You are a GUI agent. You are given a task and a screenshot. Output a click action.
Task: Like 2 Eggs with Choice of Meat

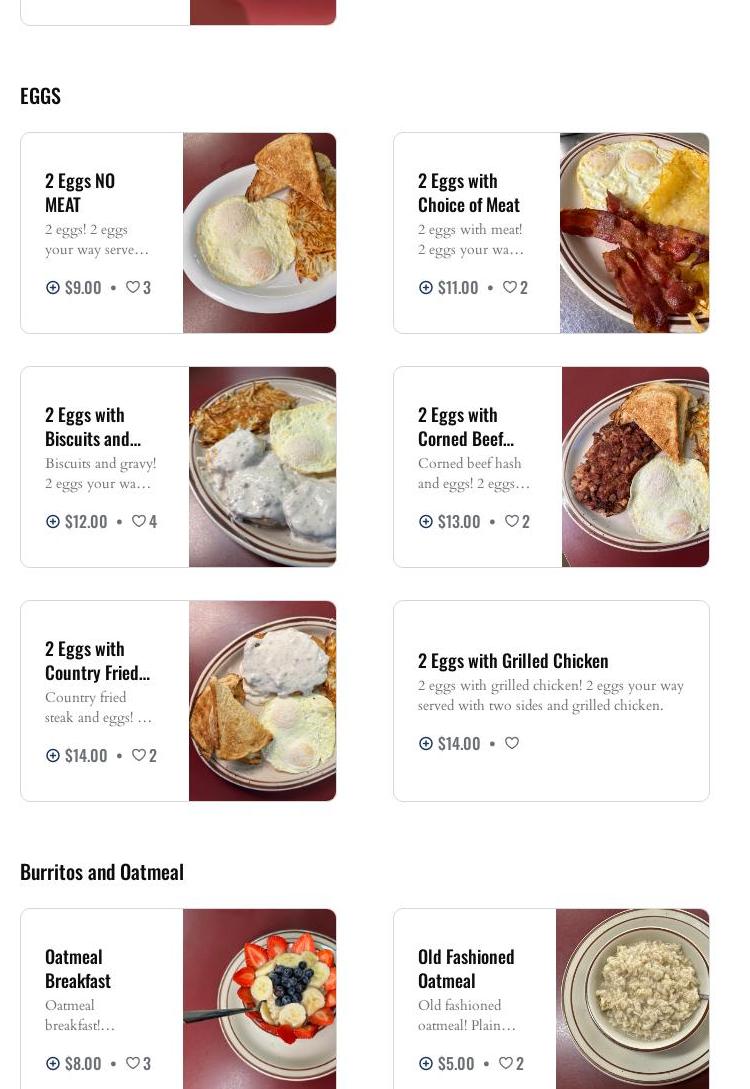click(509, 287)
